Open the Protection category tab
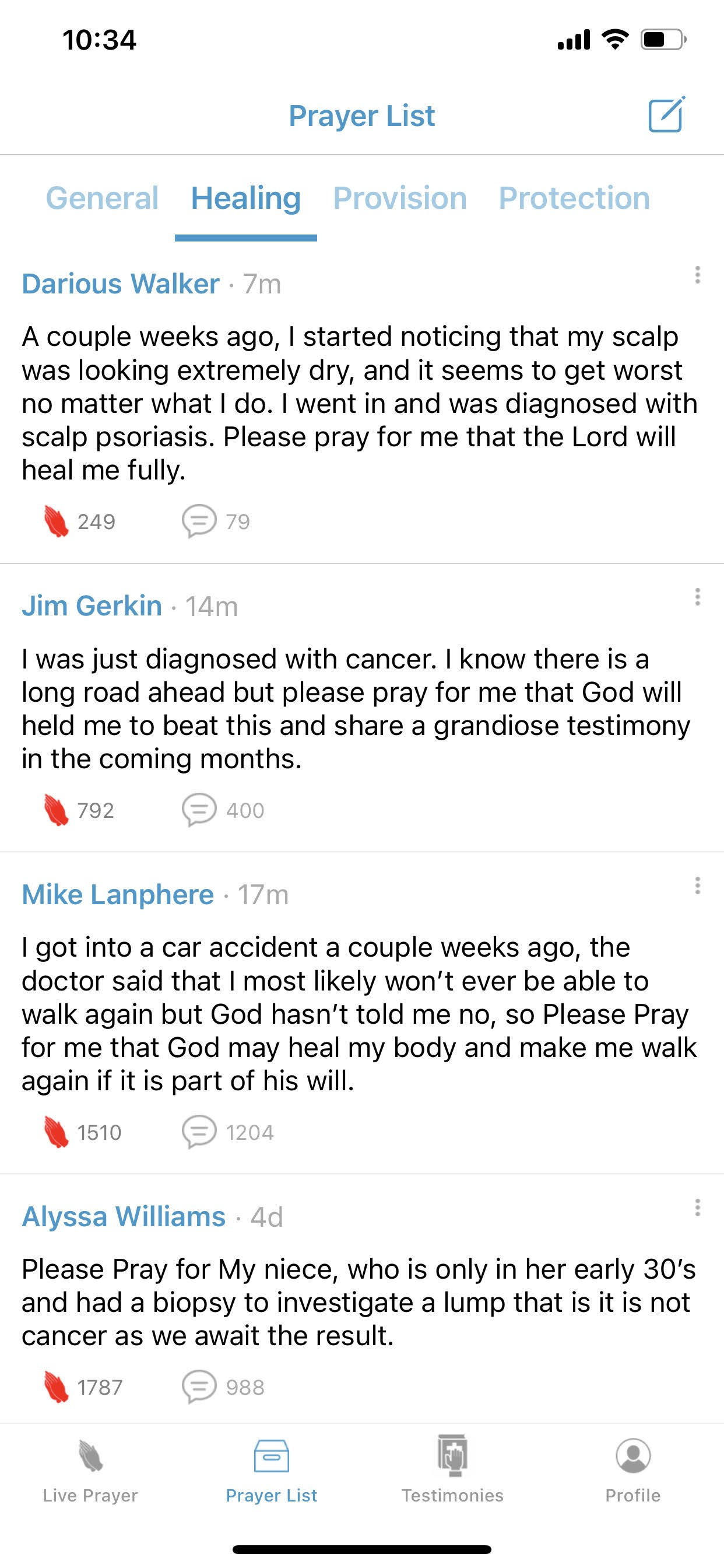 (574, 198)
